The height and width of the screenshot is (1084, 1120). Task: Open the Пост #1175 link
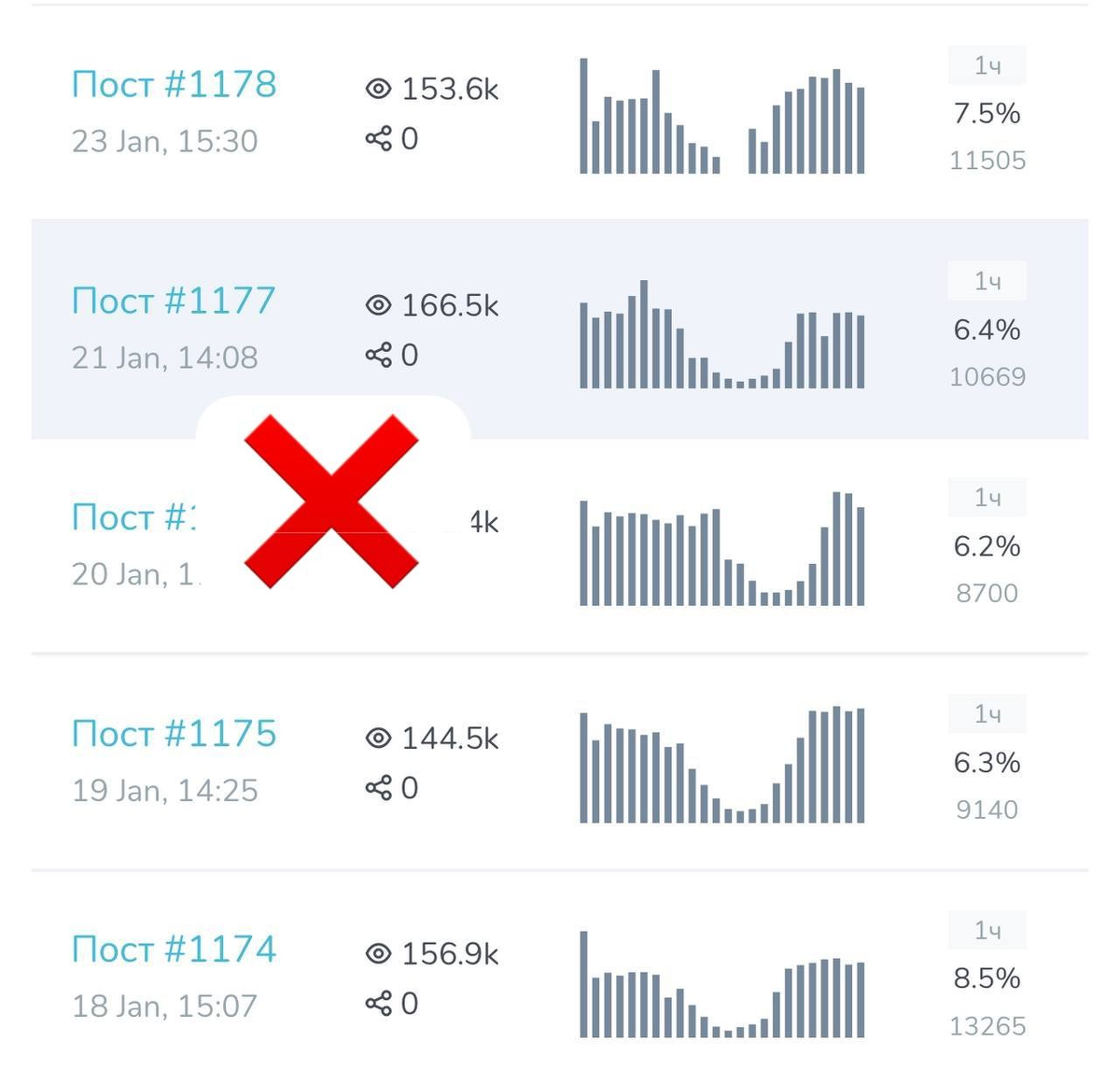point(174,734)
